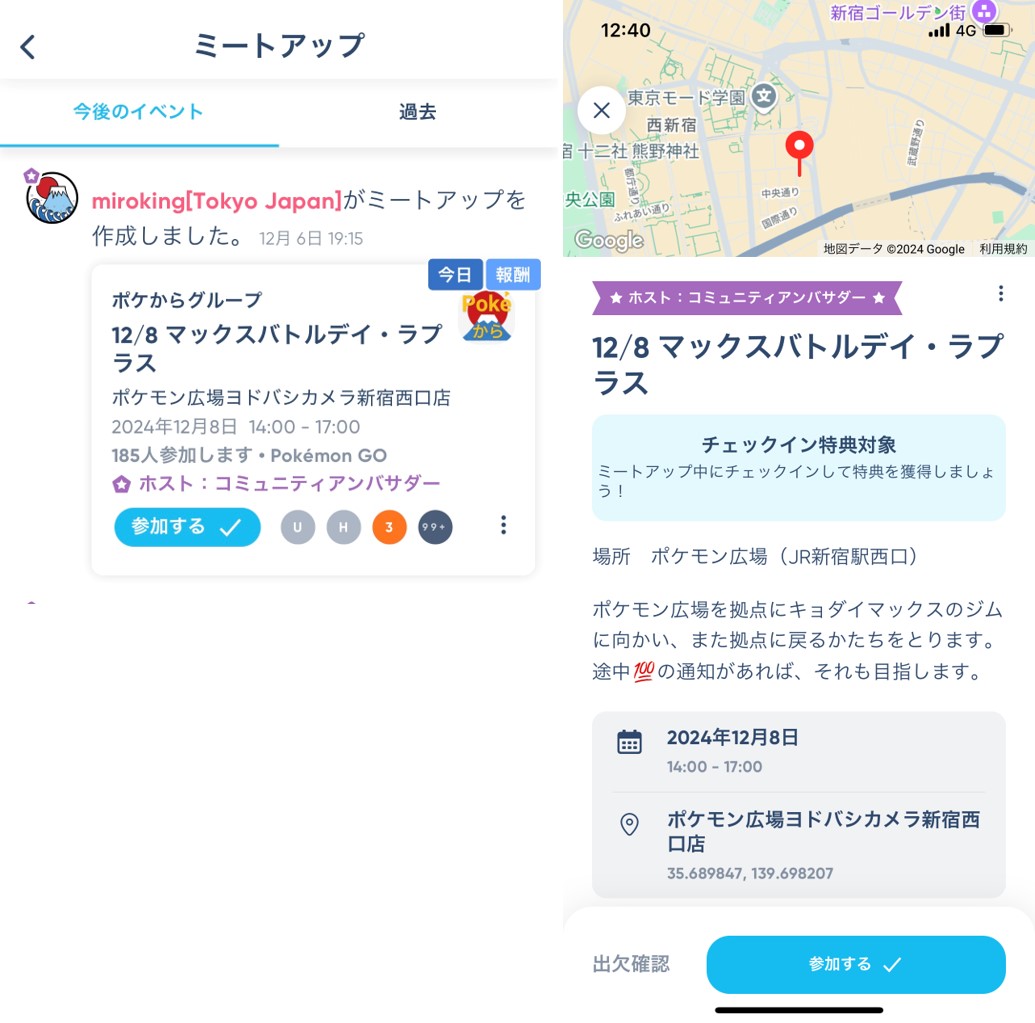Screen dimensions: 1035x1023
Task: Close the event detail with the X button
Action: click(601, 111)
